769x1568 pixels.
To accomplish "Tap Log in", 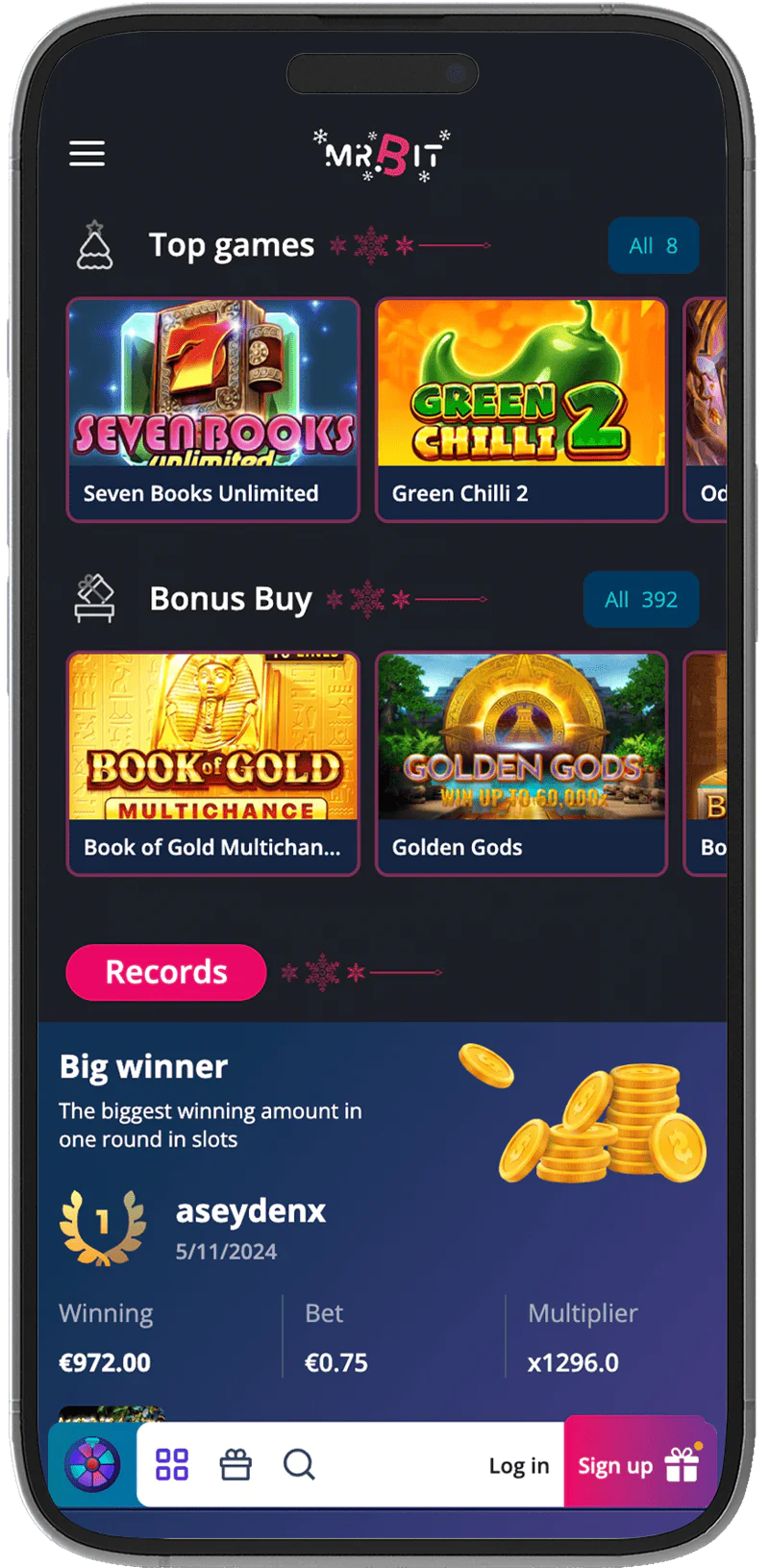I will click(x=518, y=1465).
